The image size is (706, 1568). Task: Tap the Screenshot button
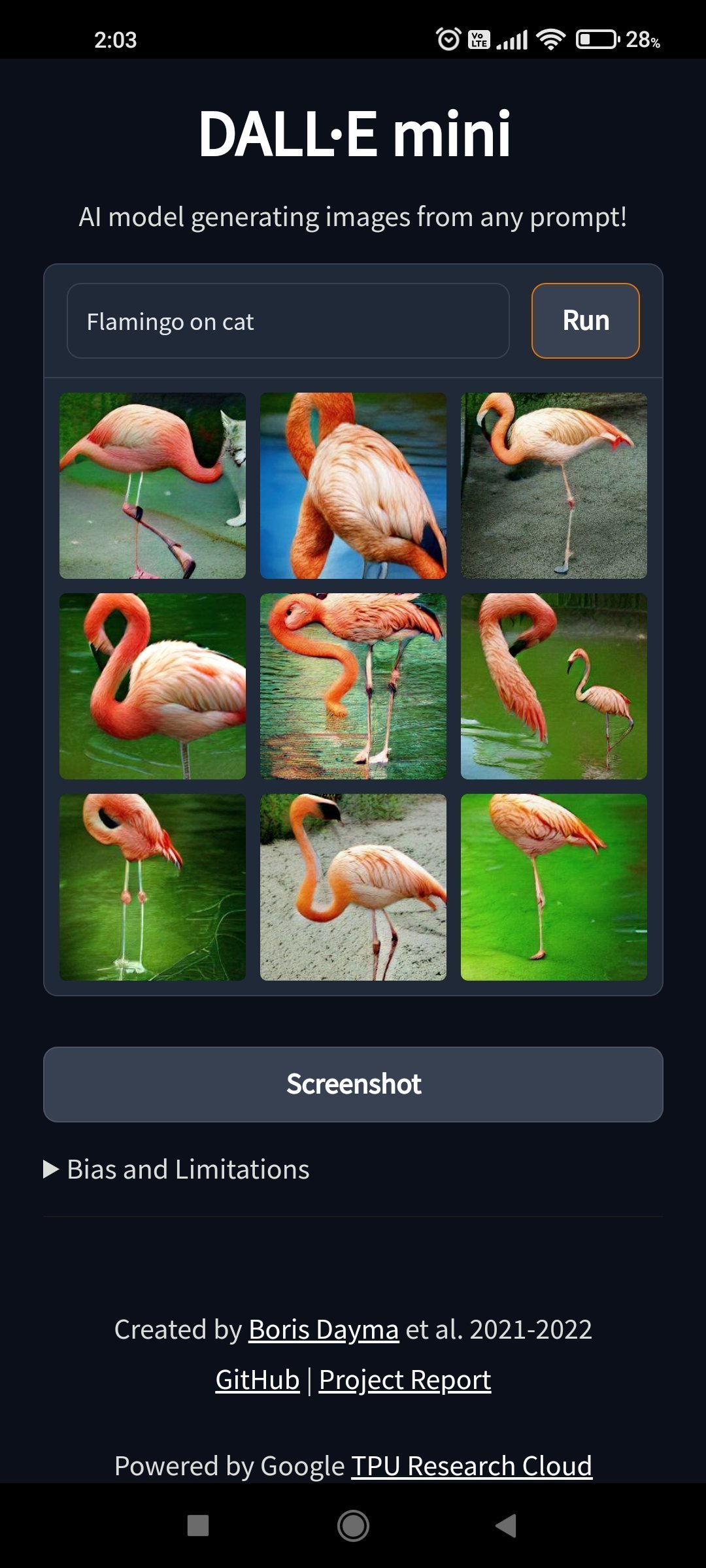pyautogui.click(x=353, y=1084)
